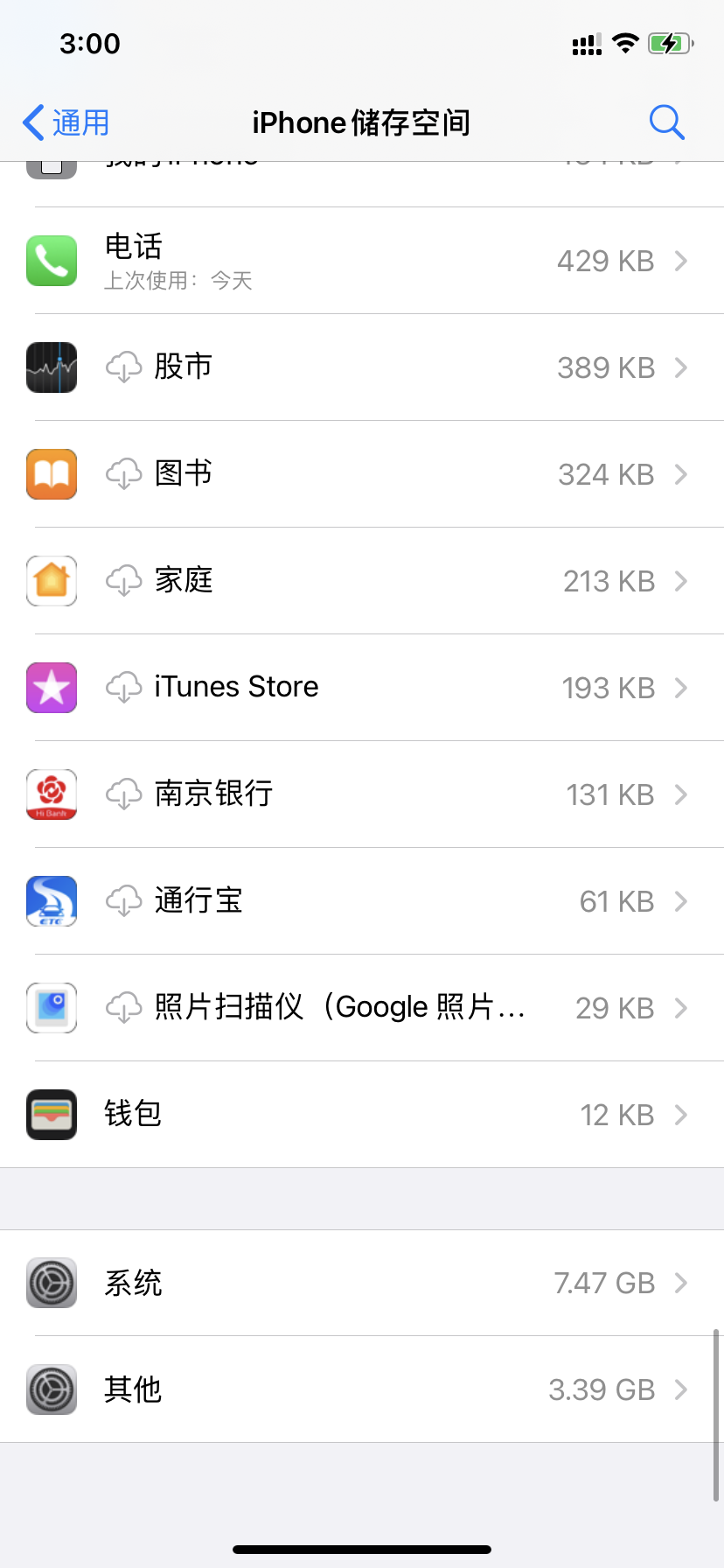The image size is (724, 1568).
Task: Open iTunes Store storage details
Action: click(x=362, y=688)
